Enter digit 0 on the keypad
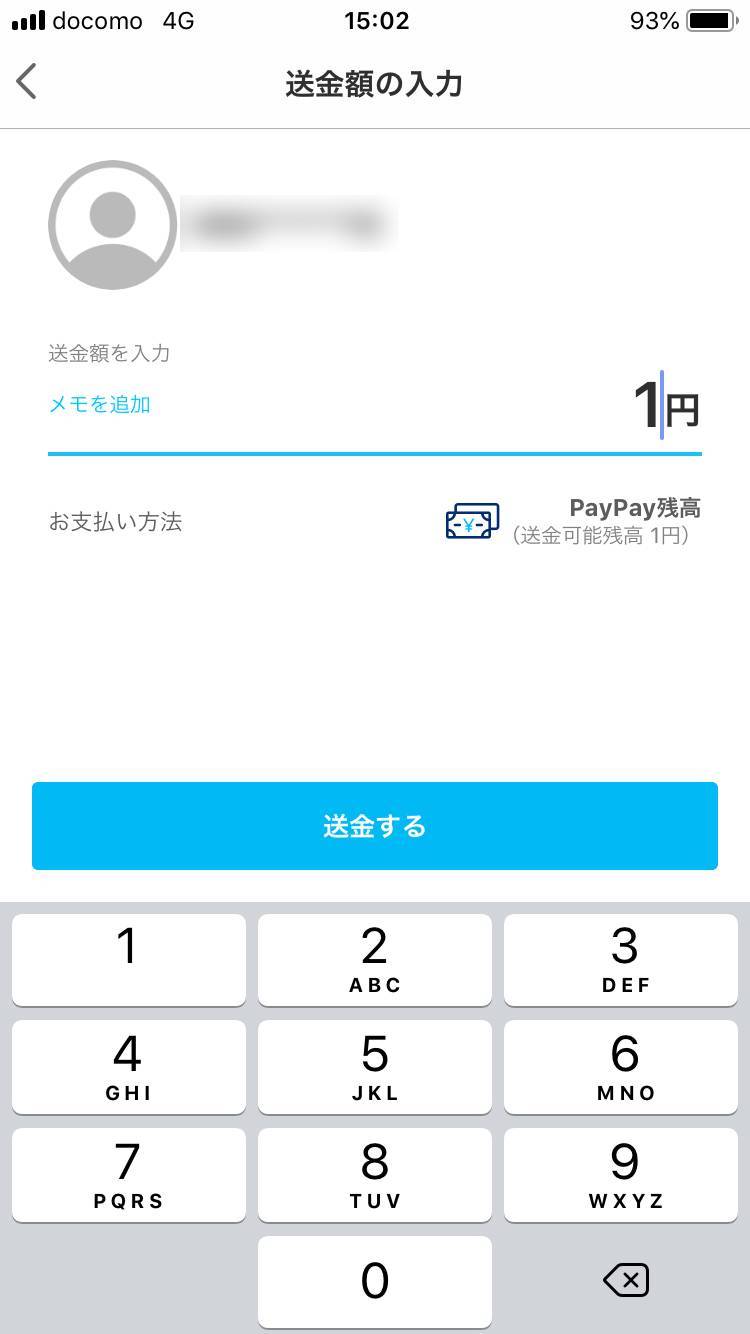The height and width of the screenshot is (1334, 750). tap(375, 1282)
